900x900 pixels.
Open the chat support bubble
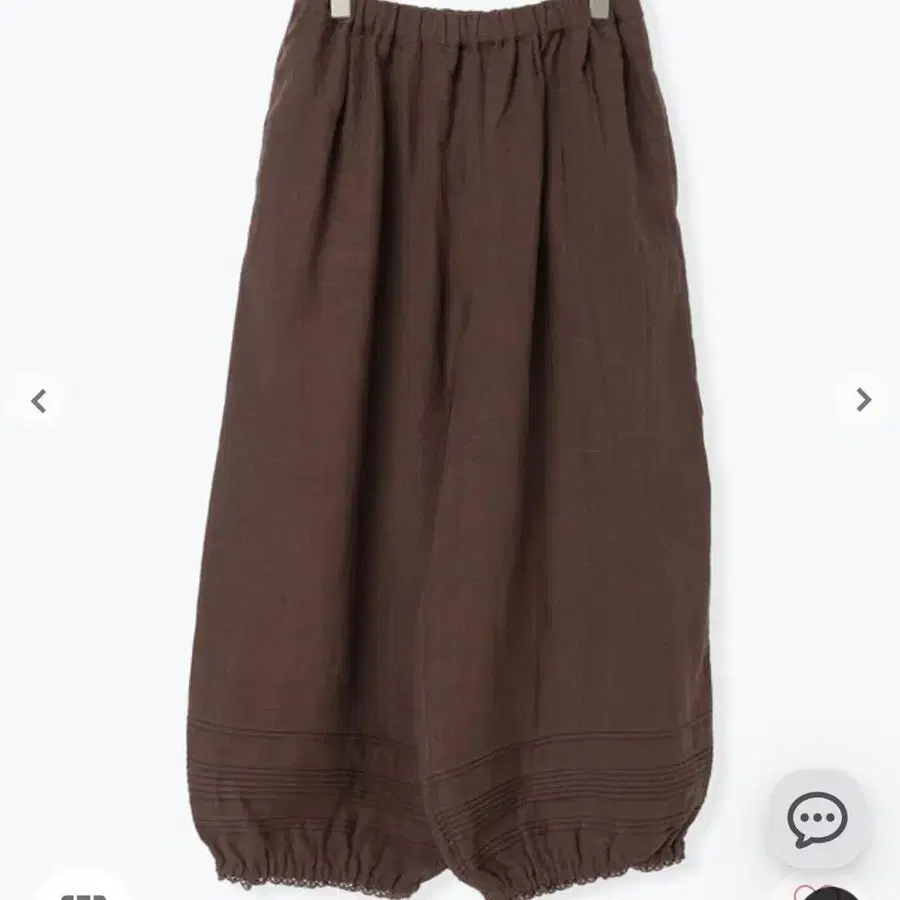point(817,821)
